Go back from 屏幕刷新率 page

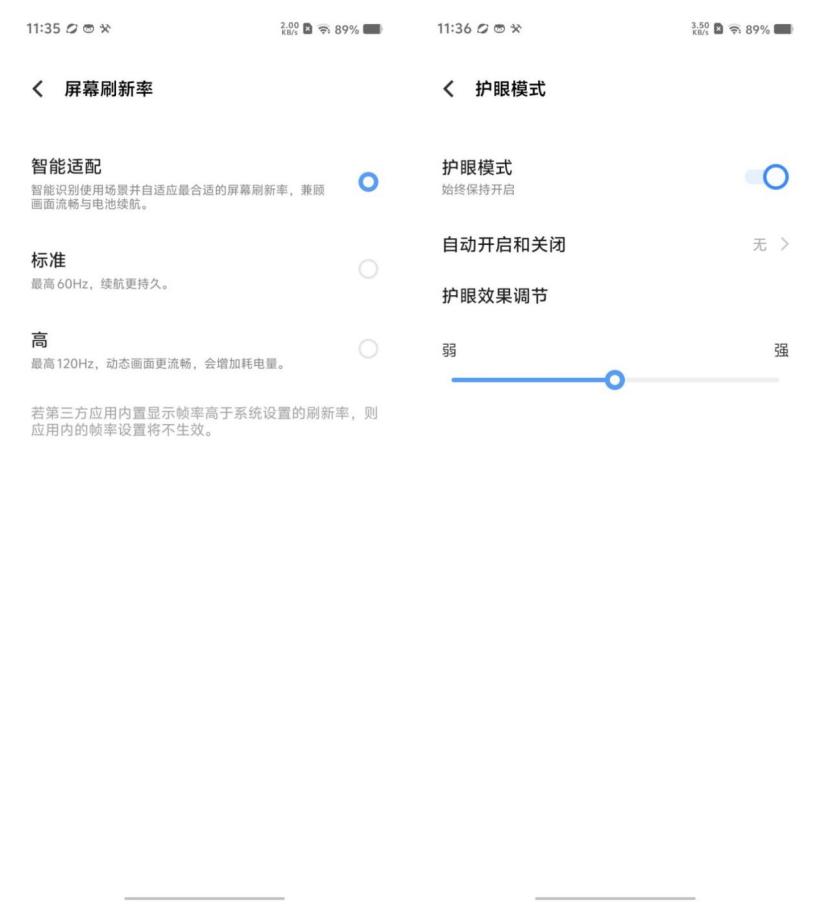38,90
